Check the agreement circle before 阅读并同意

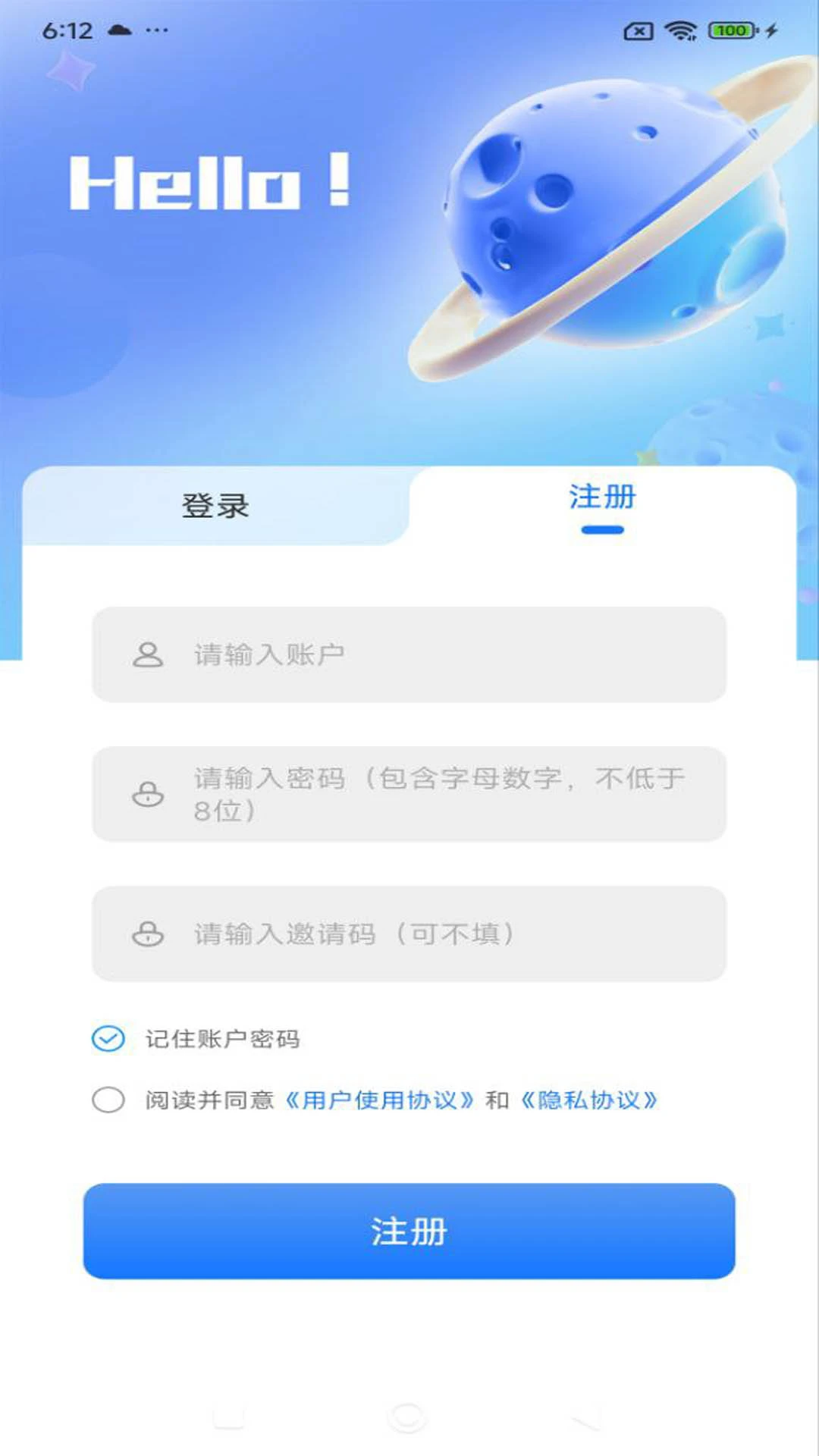[107, 1100]
